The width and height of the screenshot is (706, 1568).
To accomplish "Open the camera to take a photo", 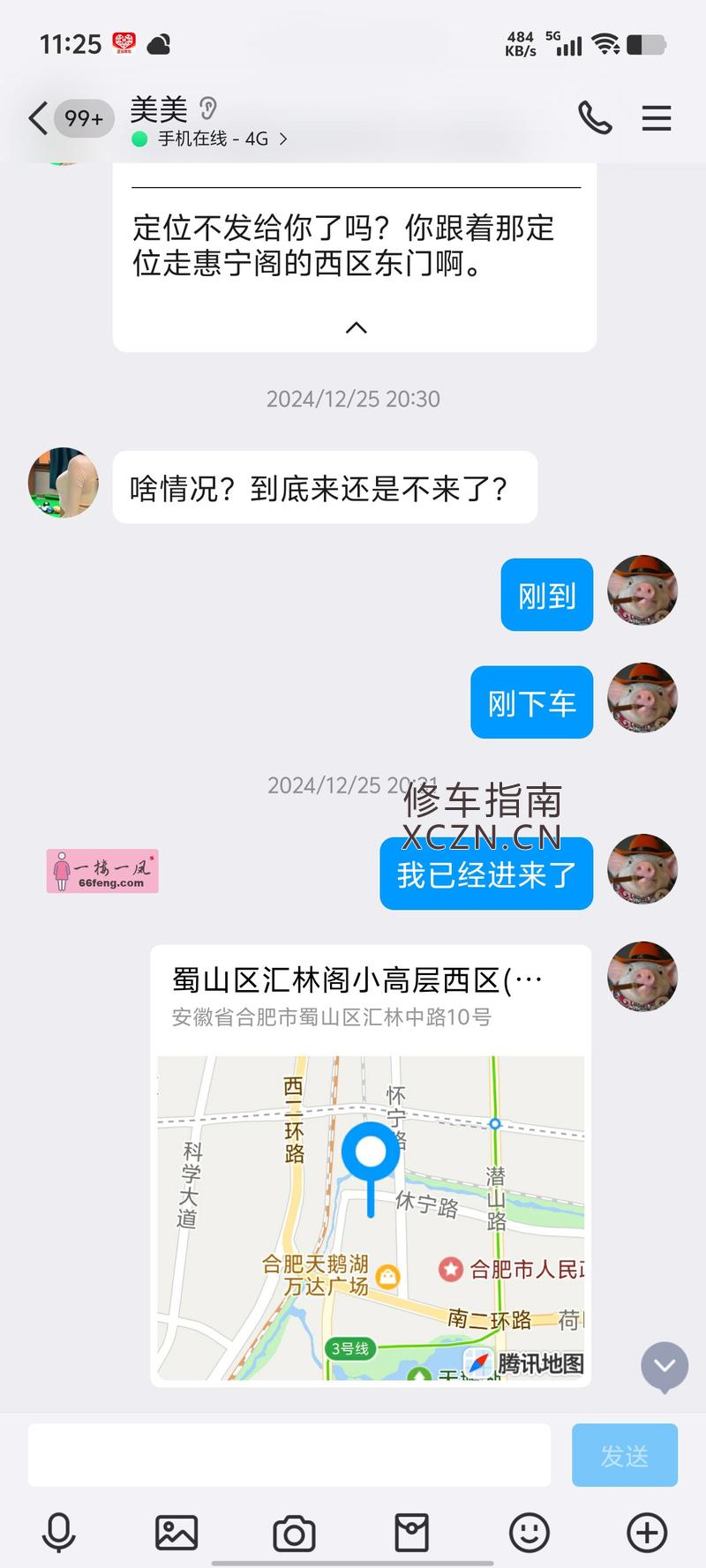I will (294, 1534).
